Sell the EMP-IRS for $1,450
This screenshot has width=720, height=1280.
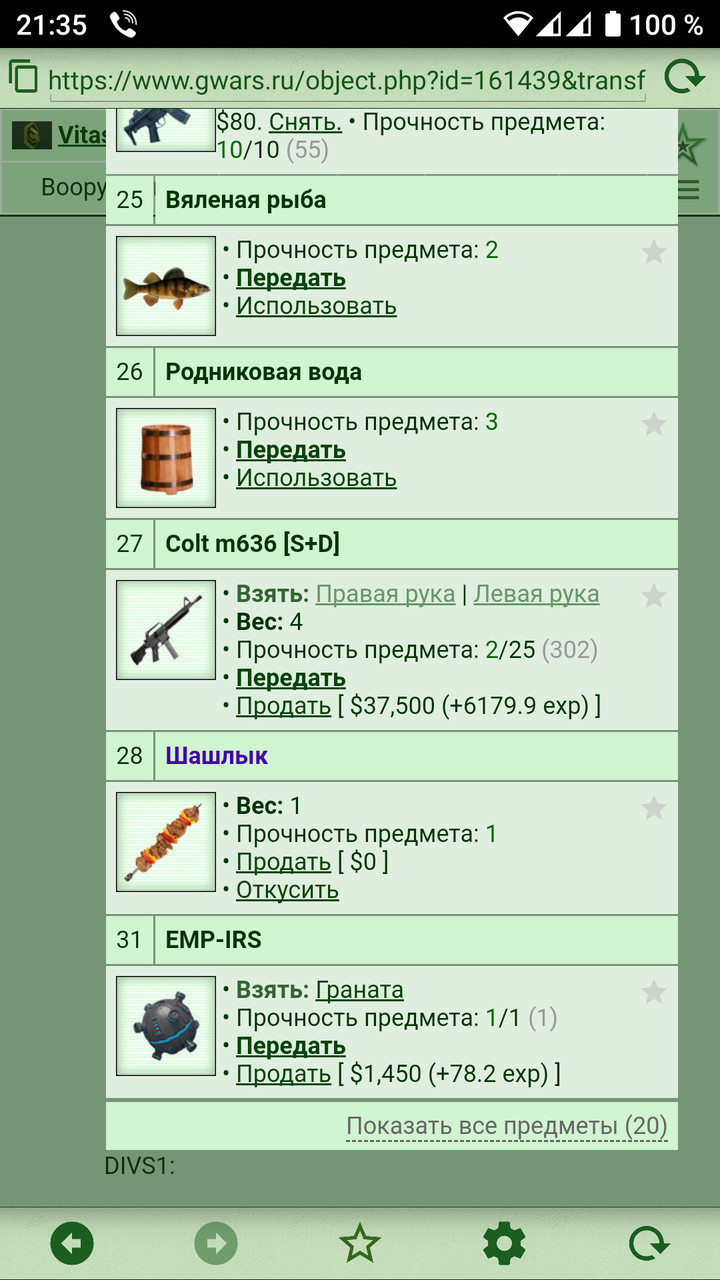[x=283, y=1074]
